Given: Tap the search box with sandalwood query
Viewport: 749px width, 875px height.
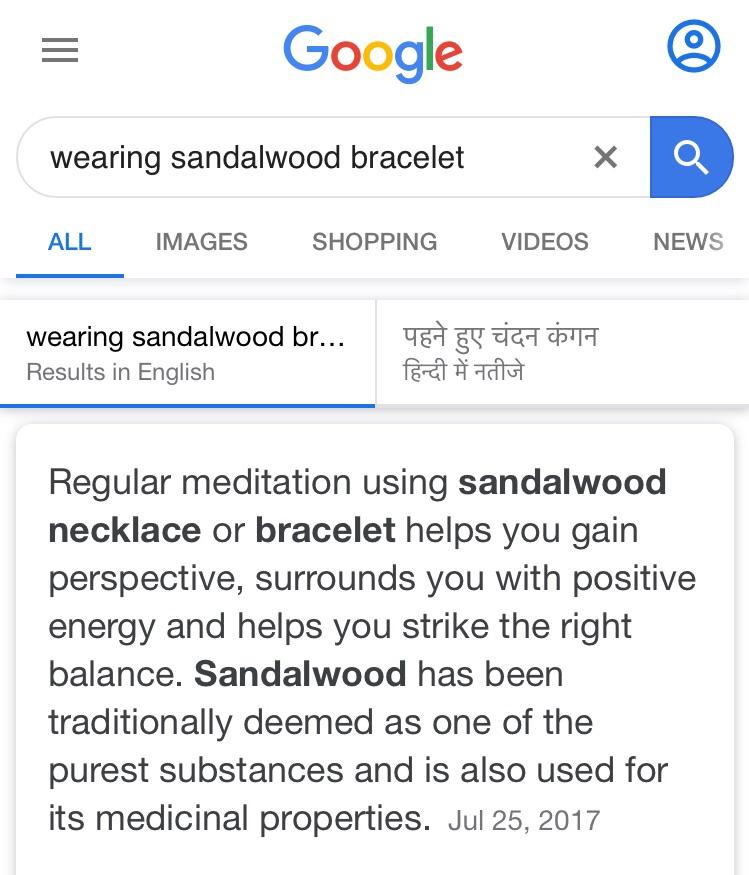Looking at the screenshot, I should tap(300, 158).
